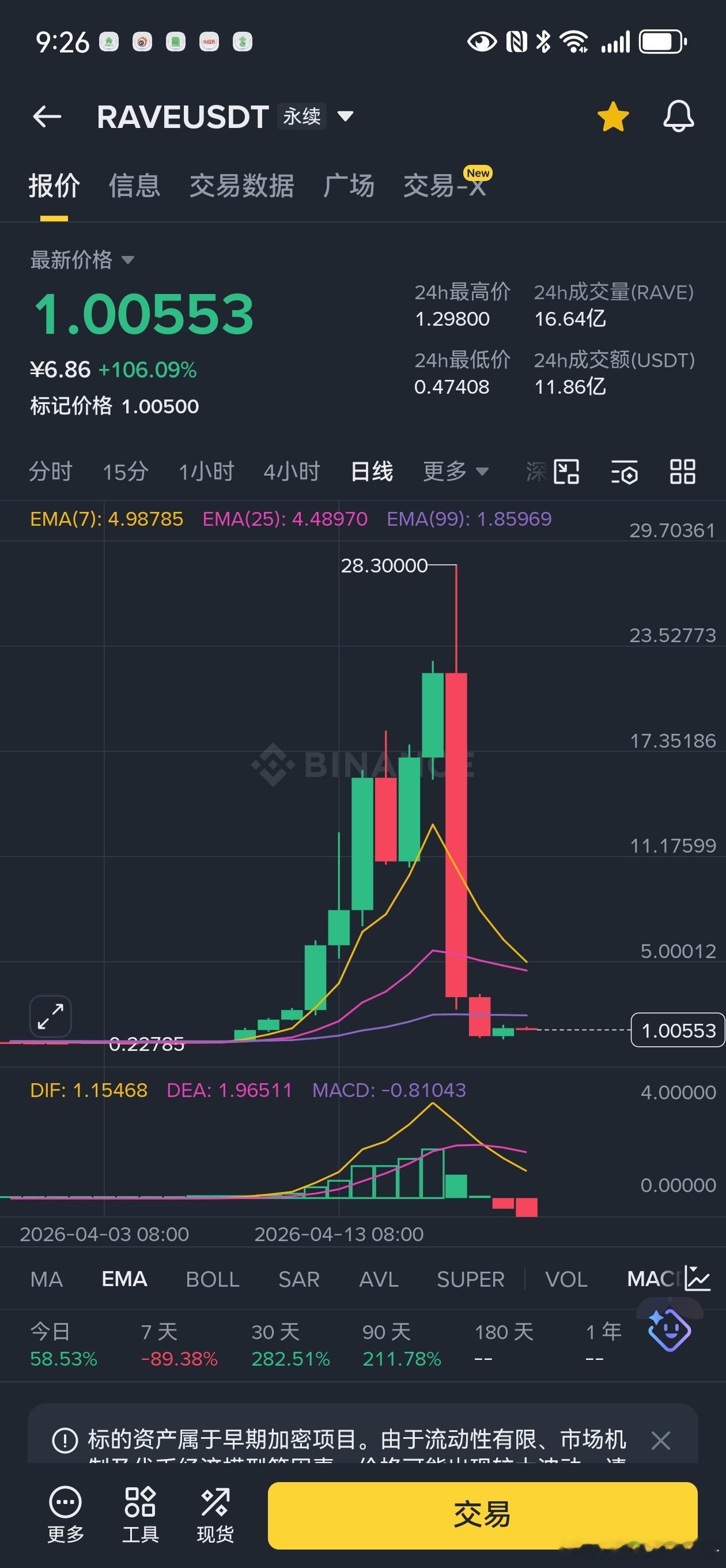Open the 现货 spot icon
This screenshot has width=726, height=1568.
214,1510
